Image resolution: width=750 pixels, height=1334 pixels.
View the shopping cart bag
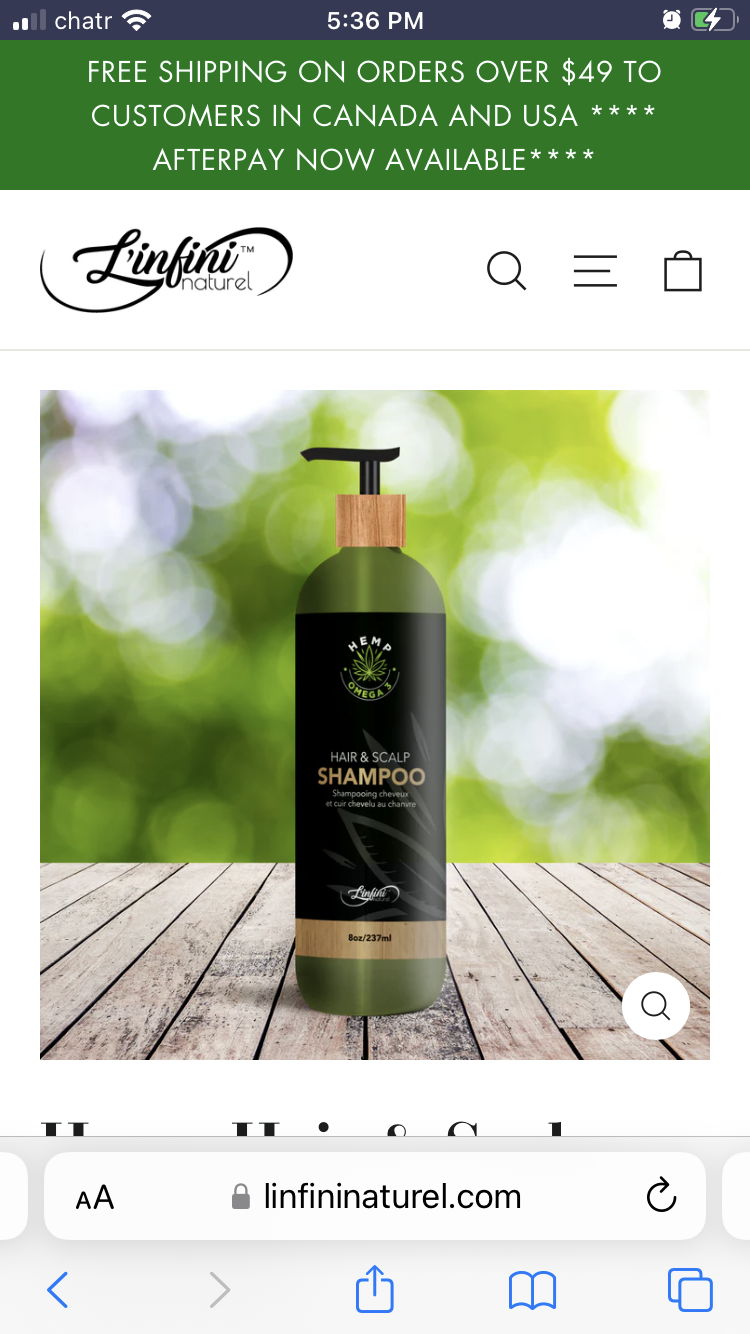[x=683, y=271]
